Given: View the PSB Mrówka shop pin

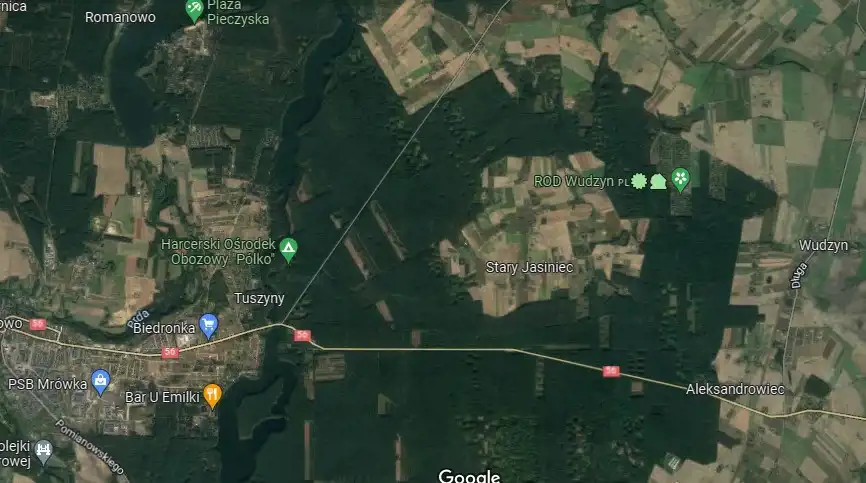Looking at the screenshot, I should point(100,380).
